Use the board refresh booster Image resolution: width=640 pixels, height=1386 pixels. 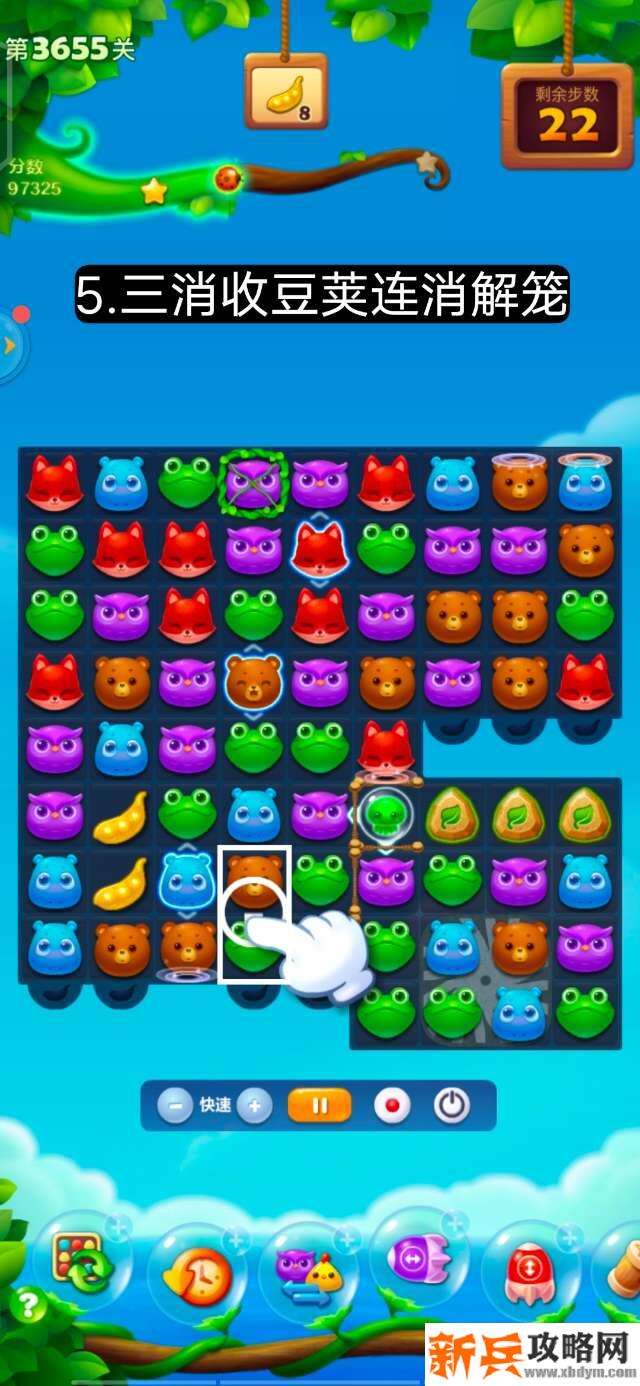point(78,1264)
